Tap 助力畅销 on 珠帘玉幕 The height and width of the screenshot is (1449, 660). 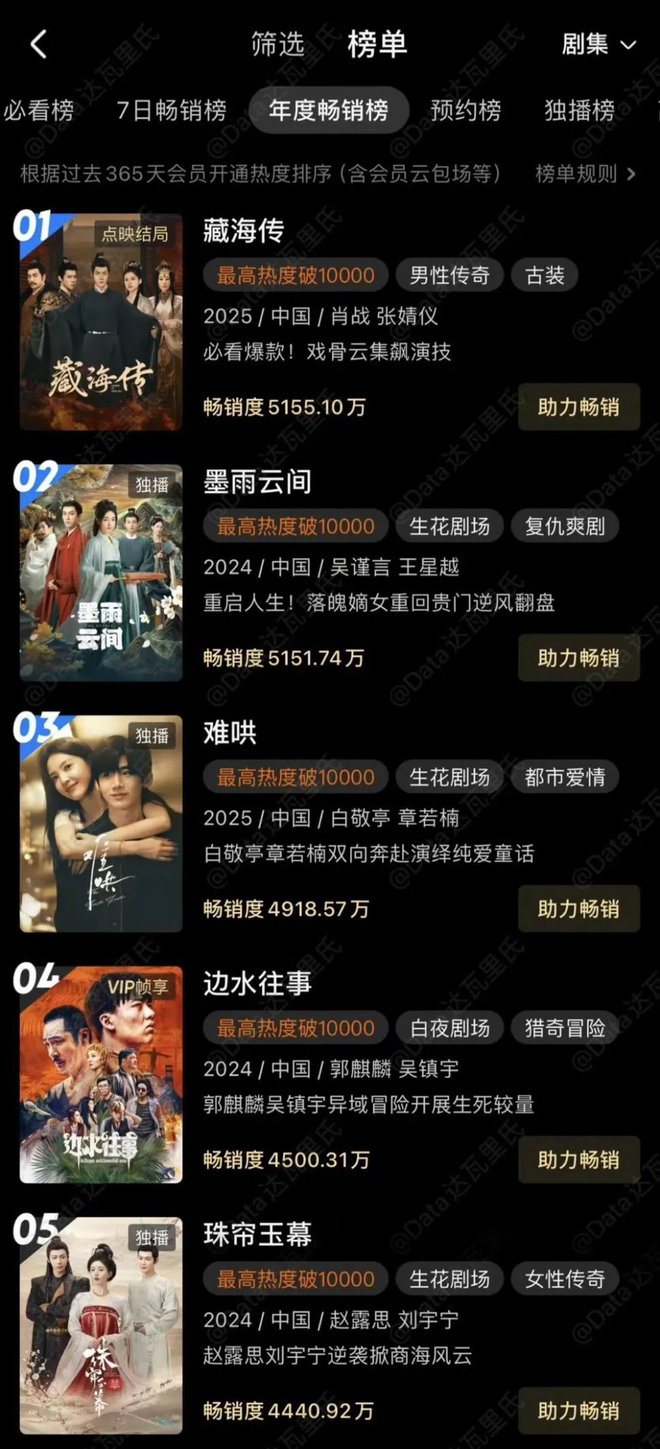(x=578, y=1411)
